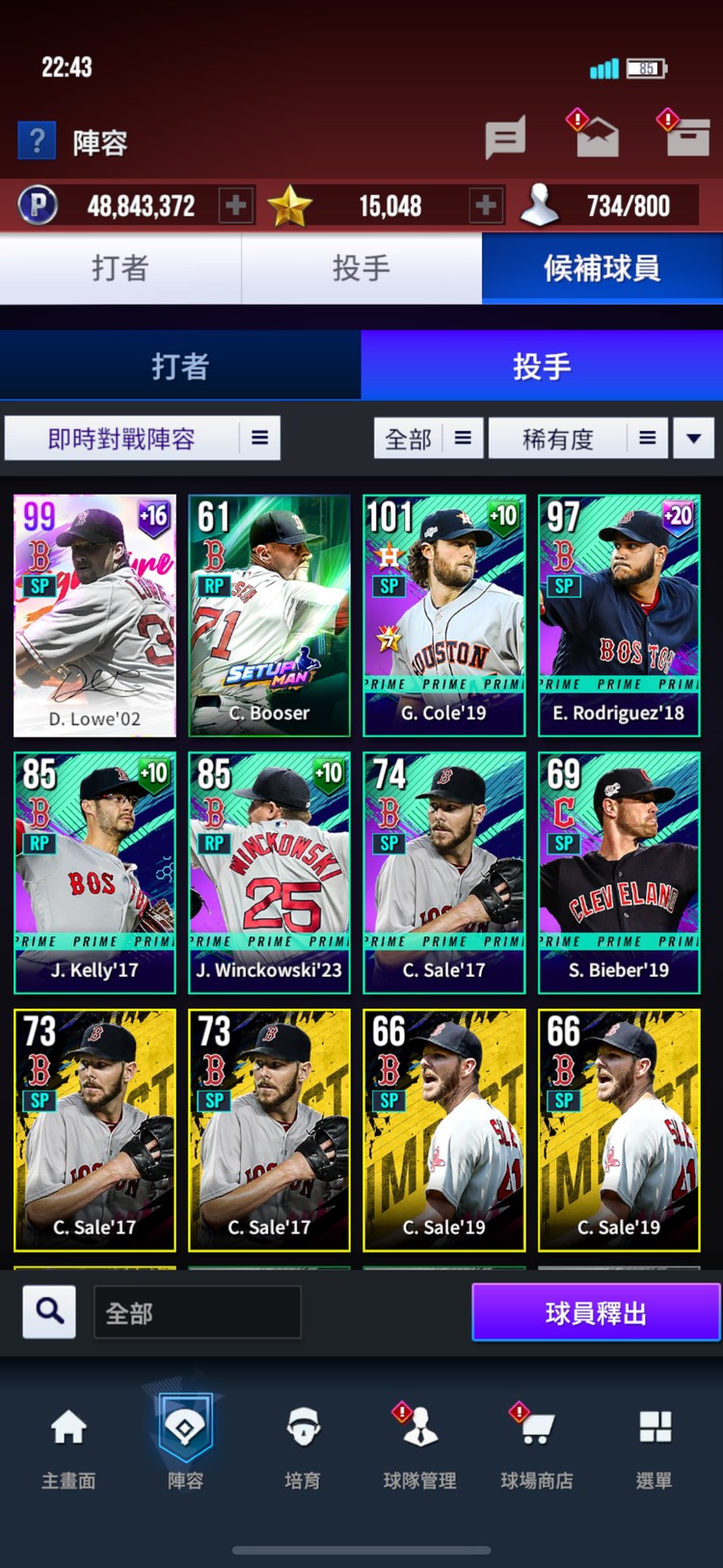Switch to the top 打者 tab
The height and width of the screenshot is (1568, 723).
[120, 268]
